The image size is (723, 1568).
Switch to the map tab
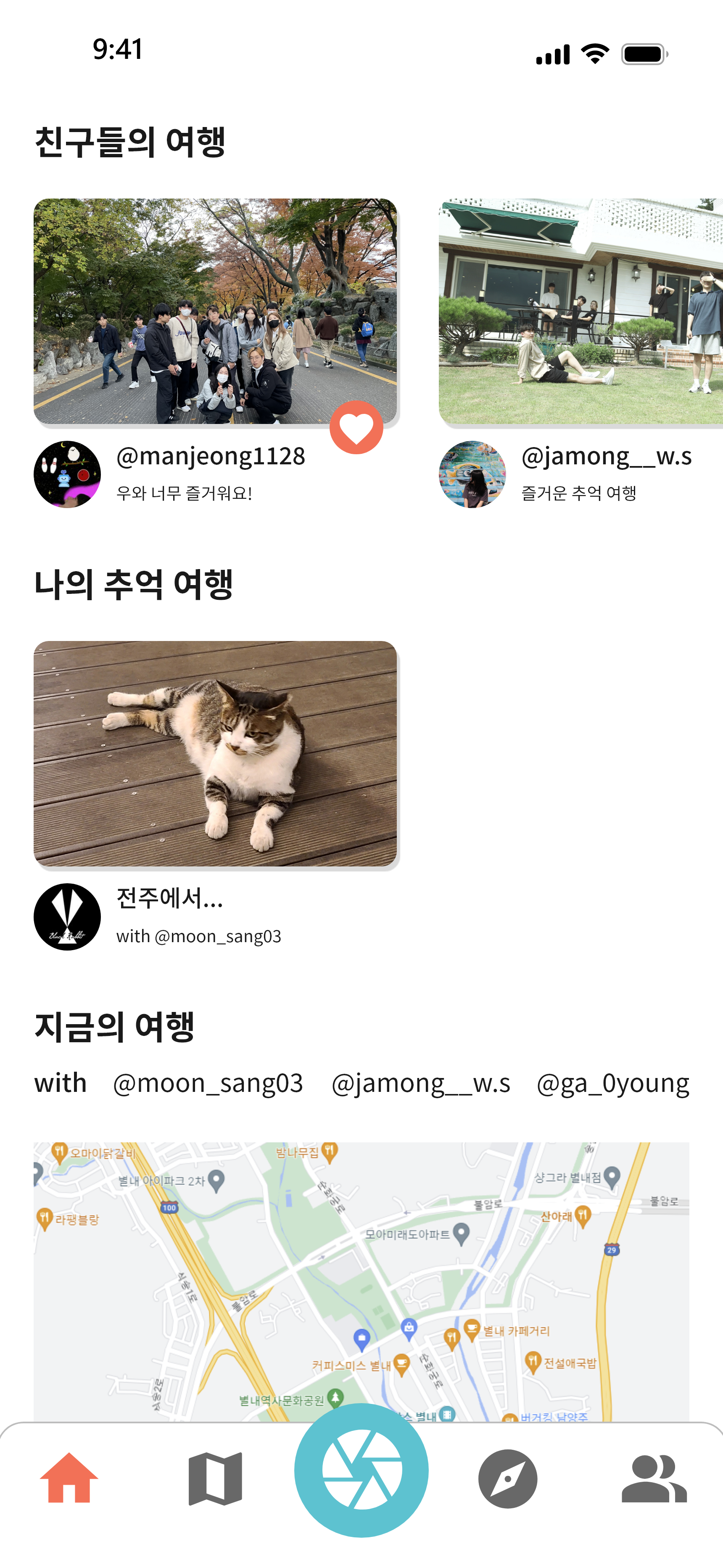click(x=215, y=1478)
